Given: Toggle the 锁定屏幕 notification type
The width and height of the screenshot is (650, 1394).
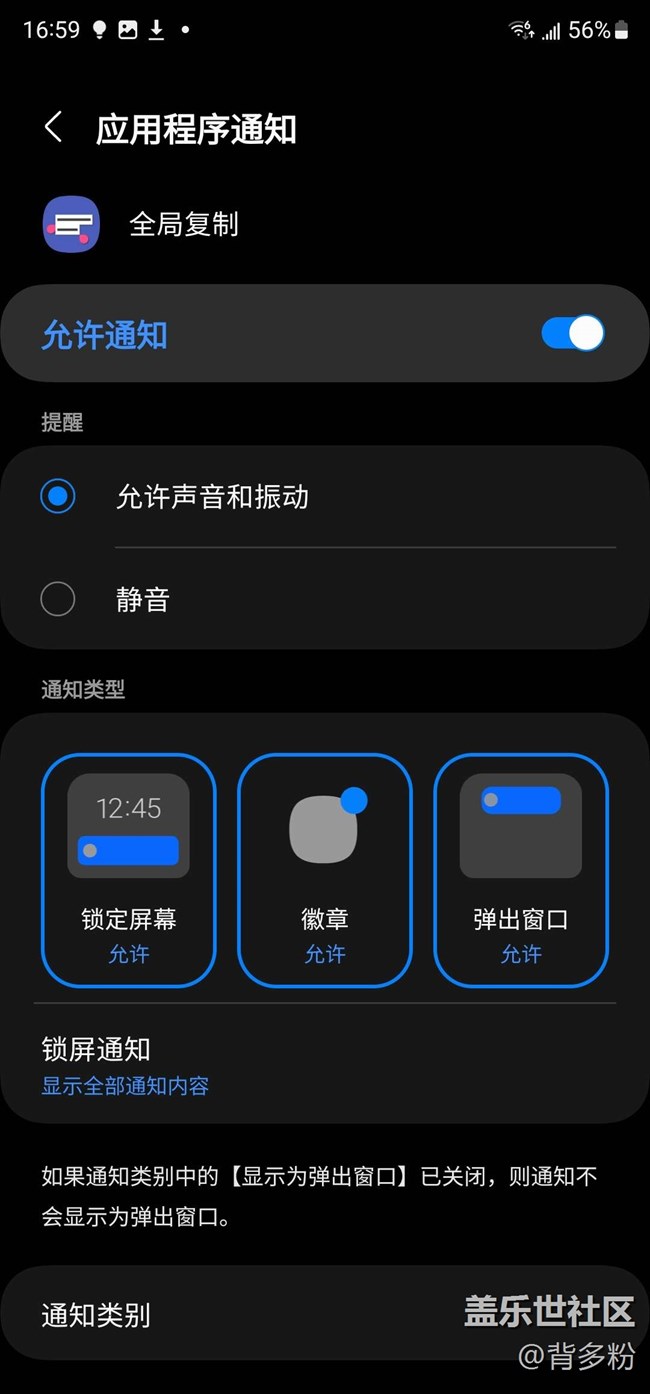Looking at the screenshot, I should (128, 869).
